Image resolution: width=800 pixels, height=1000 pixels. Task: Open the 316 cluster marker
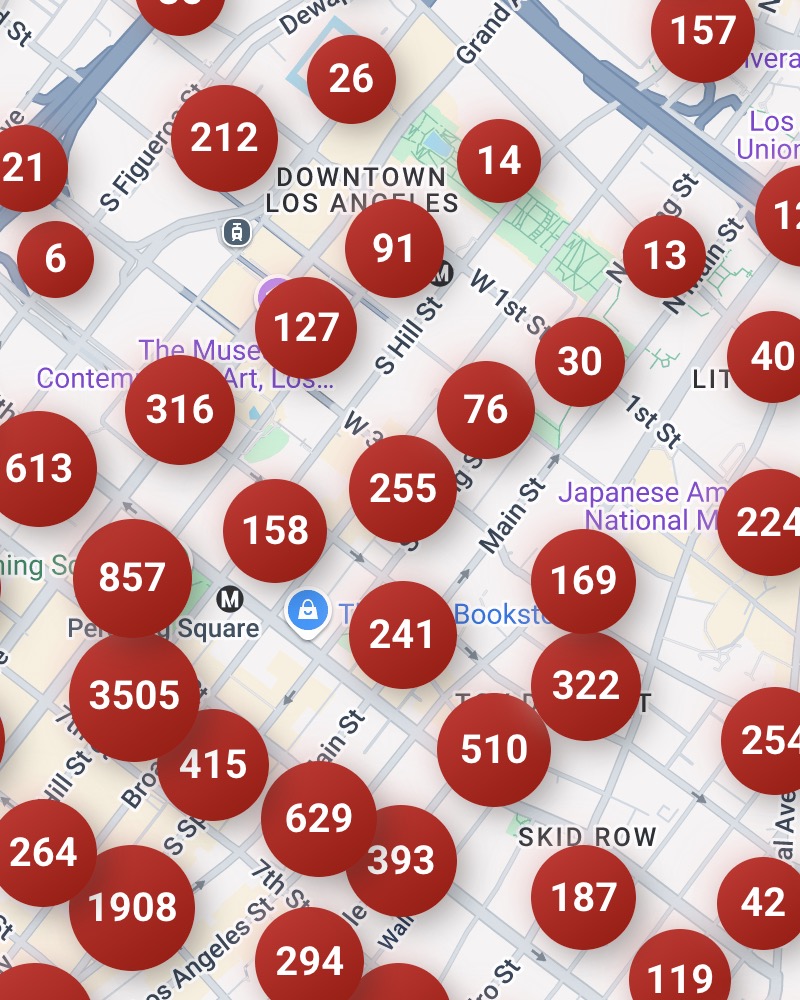[x=180, y=410]
